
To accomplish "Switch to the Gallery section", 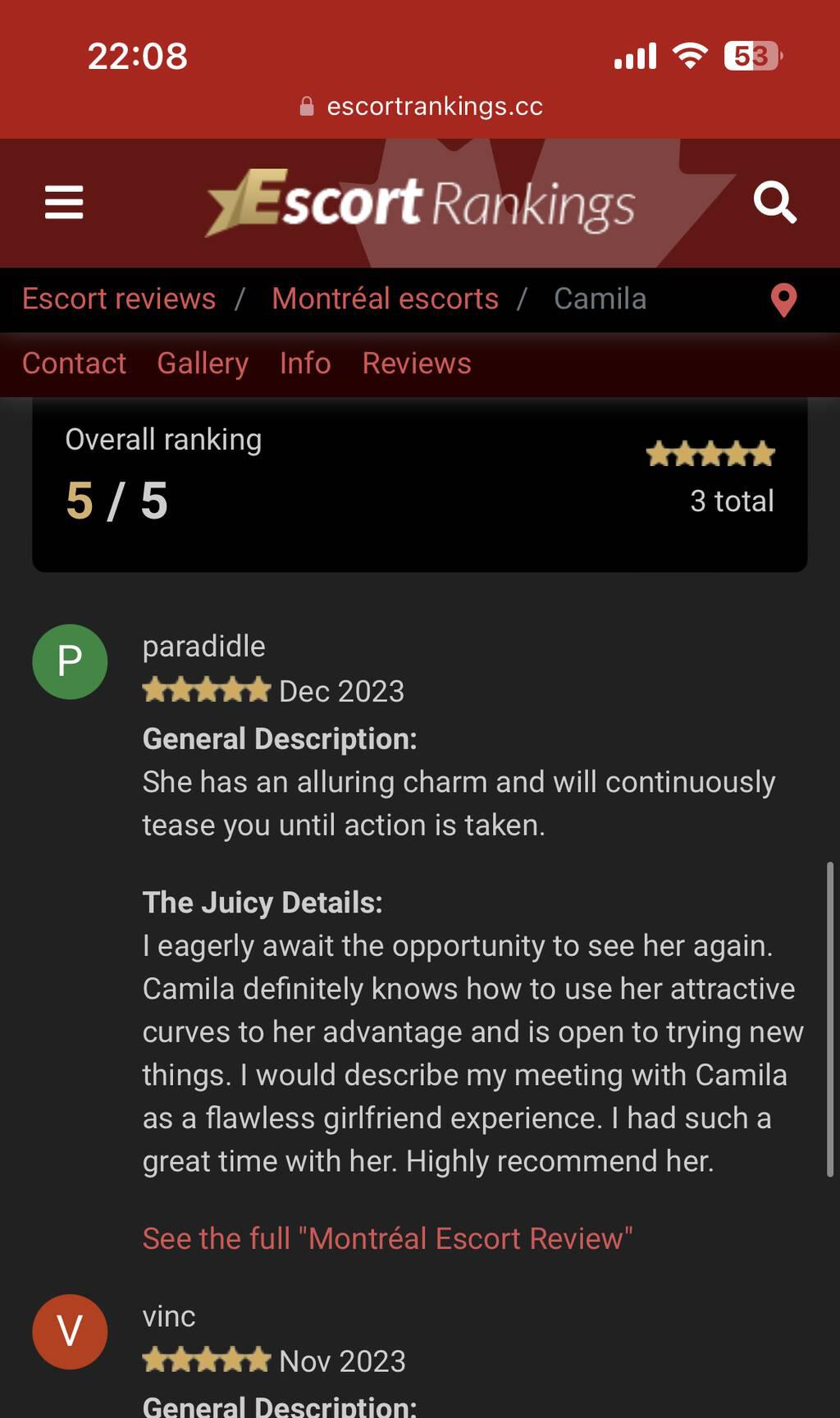I will pos(203,364).
